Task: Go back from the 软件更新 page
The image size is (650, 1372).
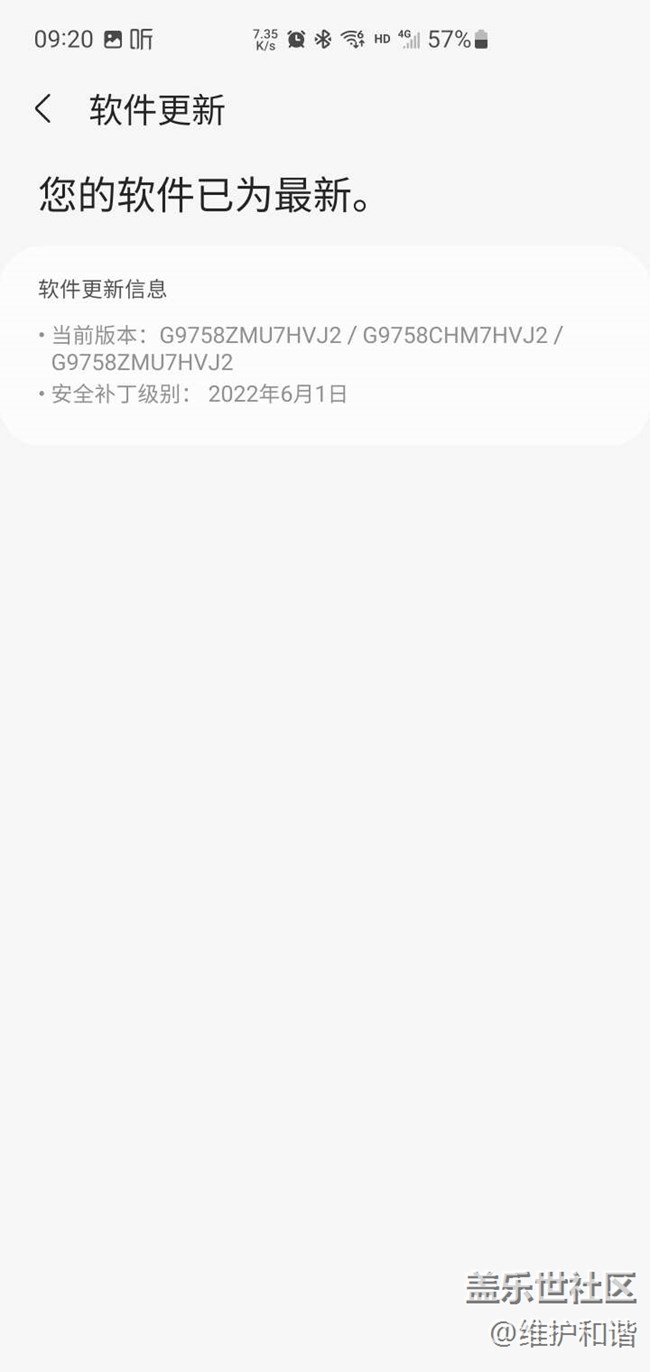Action: [x=42, y=109]
